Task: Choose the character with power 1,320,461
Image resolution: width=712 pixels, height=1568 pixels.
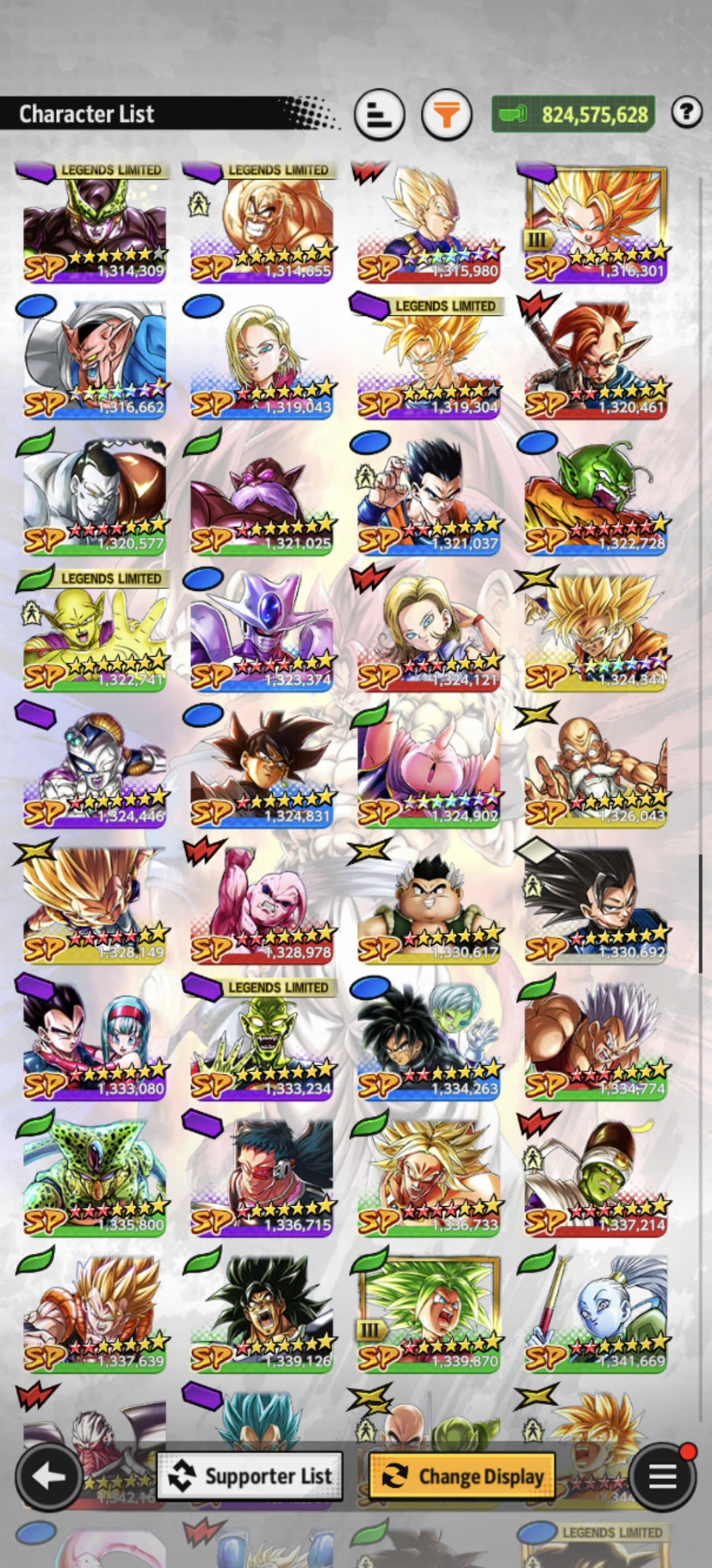Action: coord(596,359)
